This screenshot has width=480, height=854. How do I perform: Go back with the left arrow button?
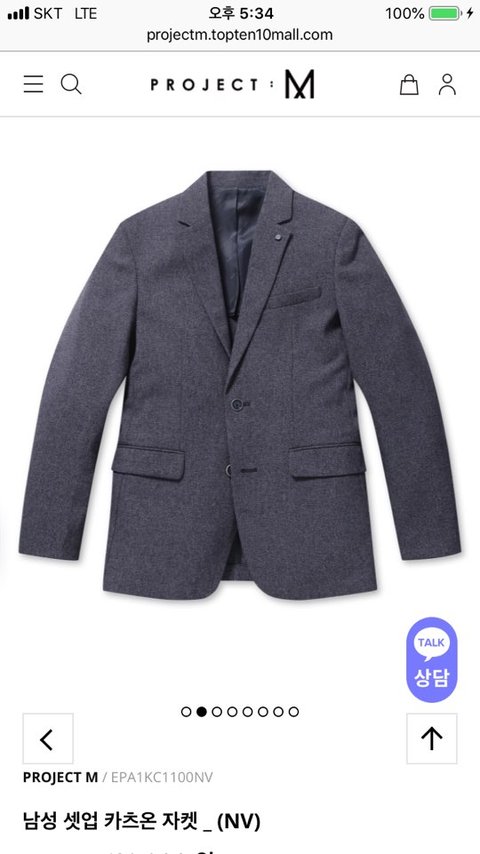click(x=48, y=739)
